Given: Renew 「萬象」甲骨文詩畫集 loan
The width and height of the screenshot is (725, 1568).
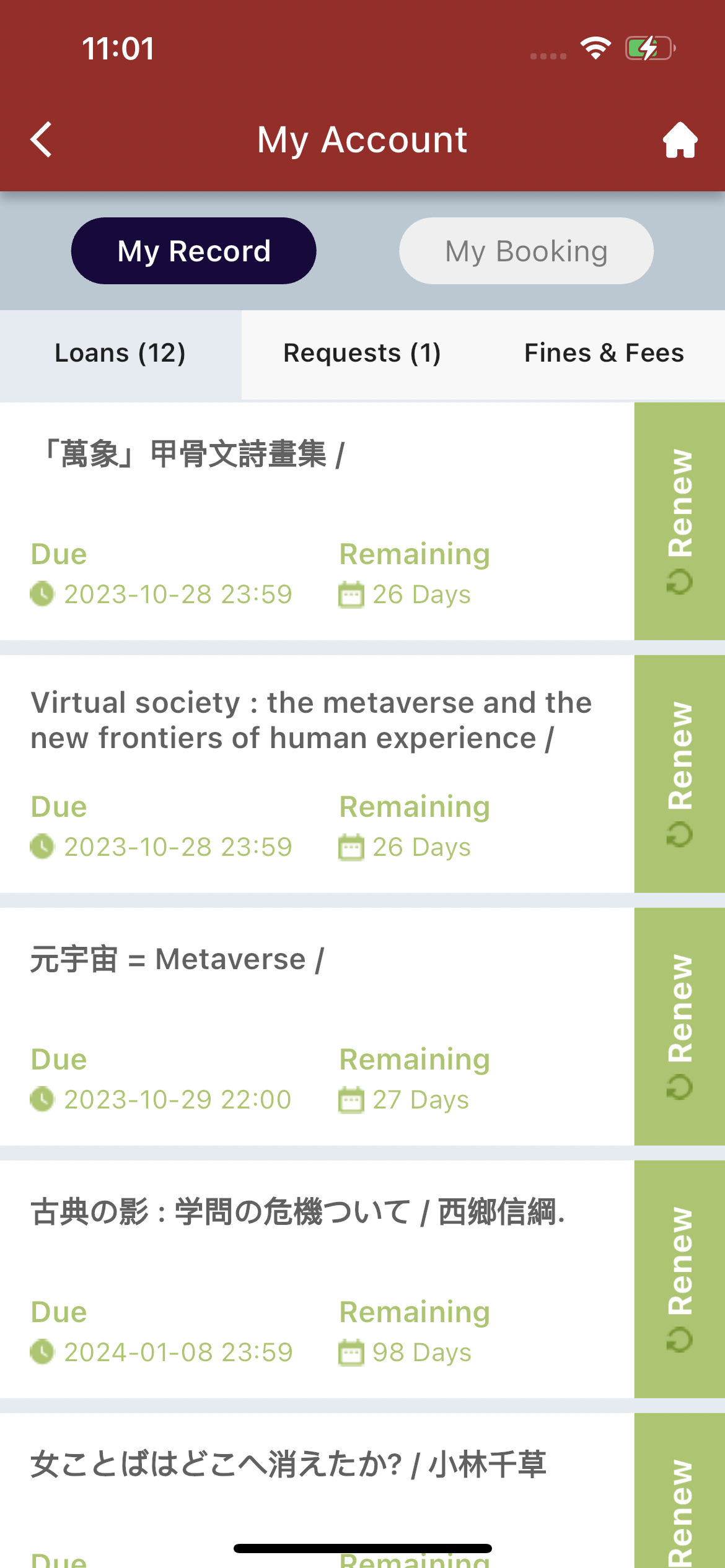Looking at the screenshot, I should point(680,521).
